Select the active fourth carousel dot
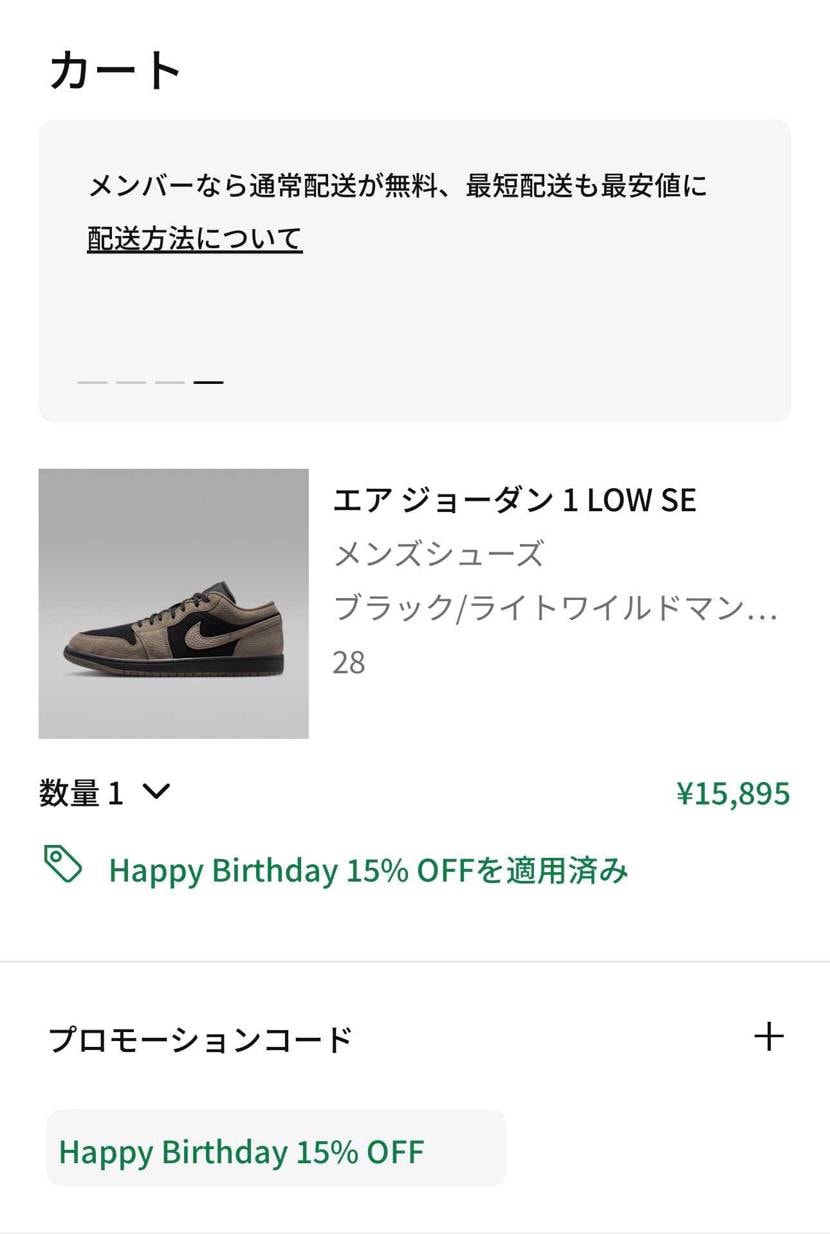The height and width of the screenshot is (1234, 830). point(210,381)
